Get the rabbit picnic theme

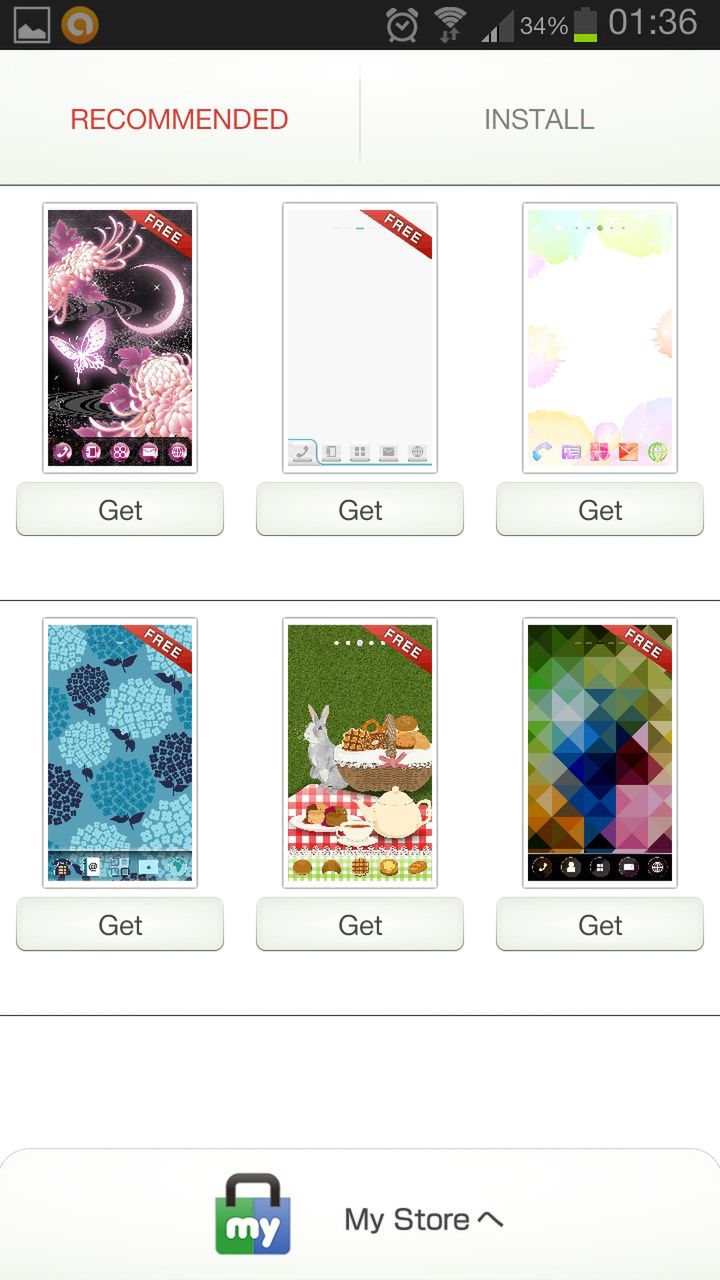pyautogui.click(x=360, y=925)
